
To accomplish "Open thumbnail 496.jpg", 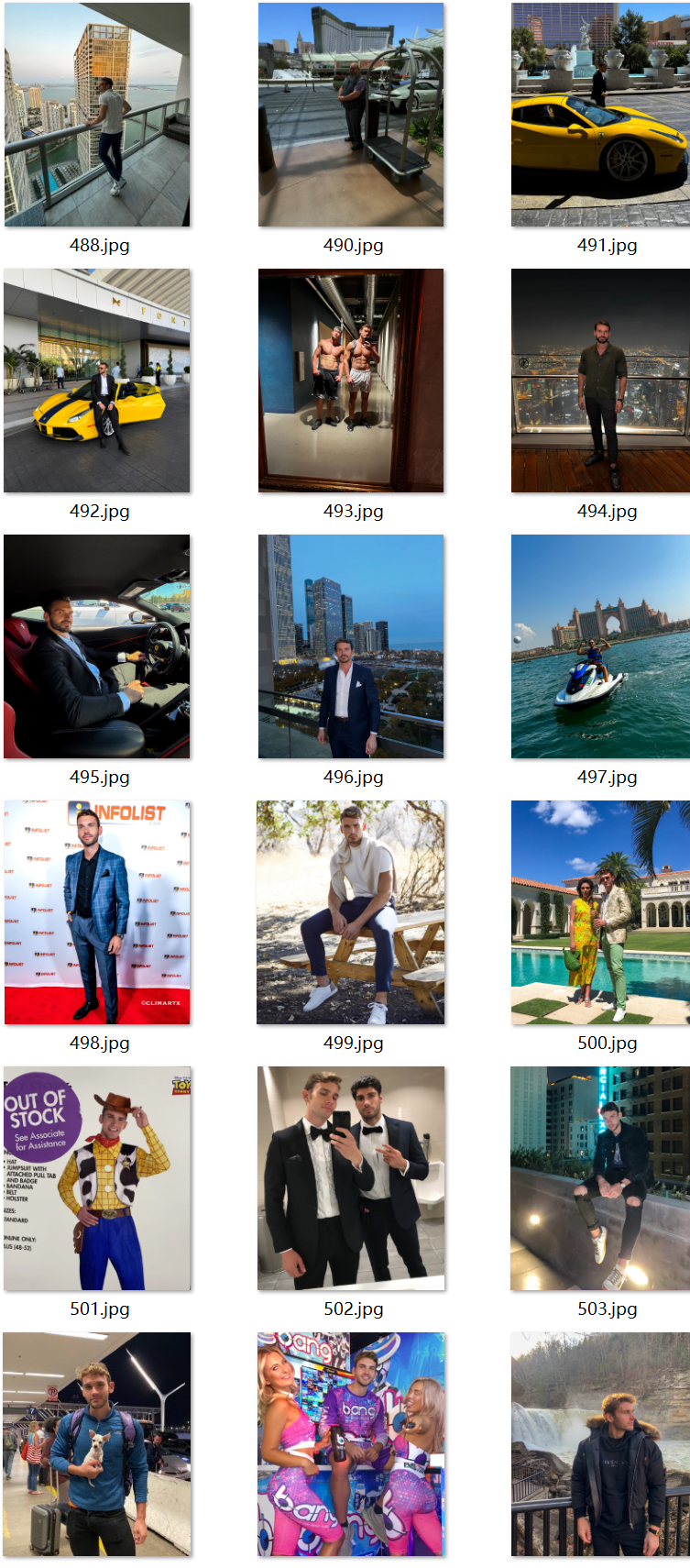I will (351, 646).
